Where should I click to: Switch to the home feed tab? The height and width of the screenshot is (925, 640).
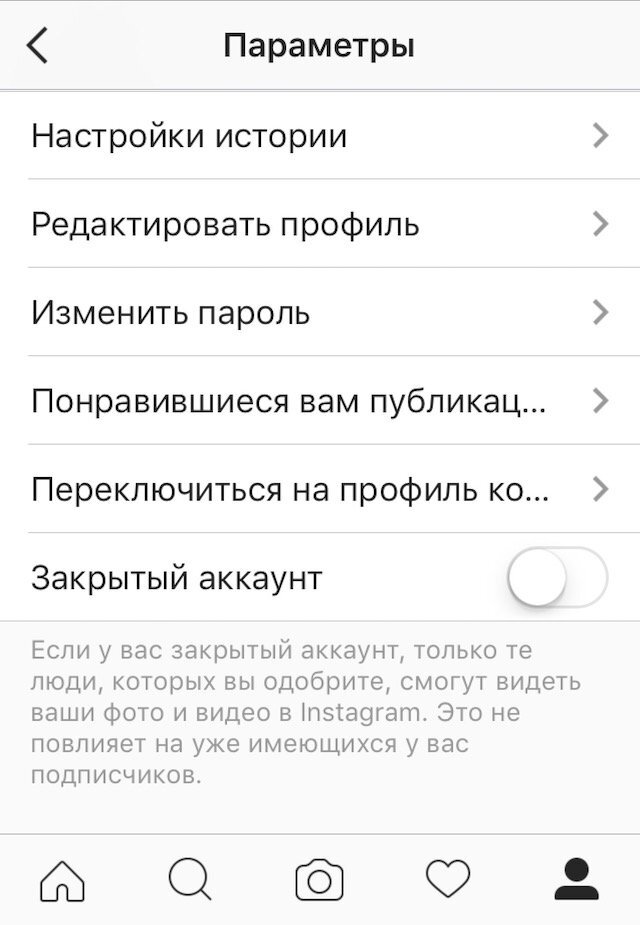tap(62, 880)
